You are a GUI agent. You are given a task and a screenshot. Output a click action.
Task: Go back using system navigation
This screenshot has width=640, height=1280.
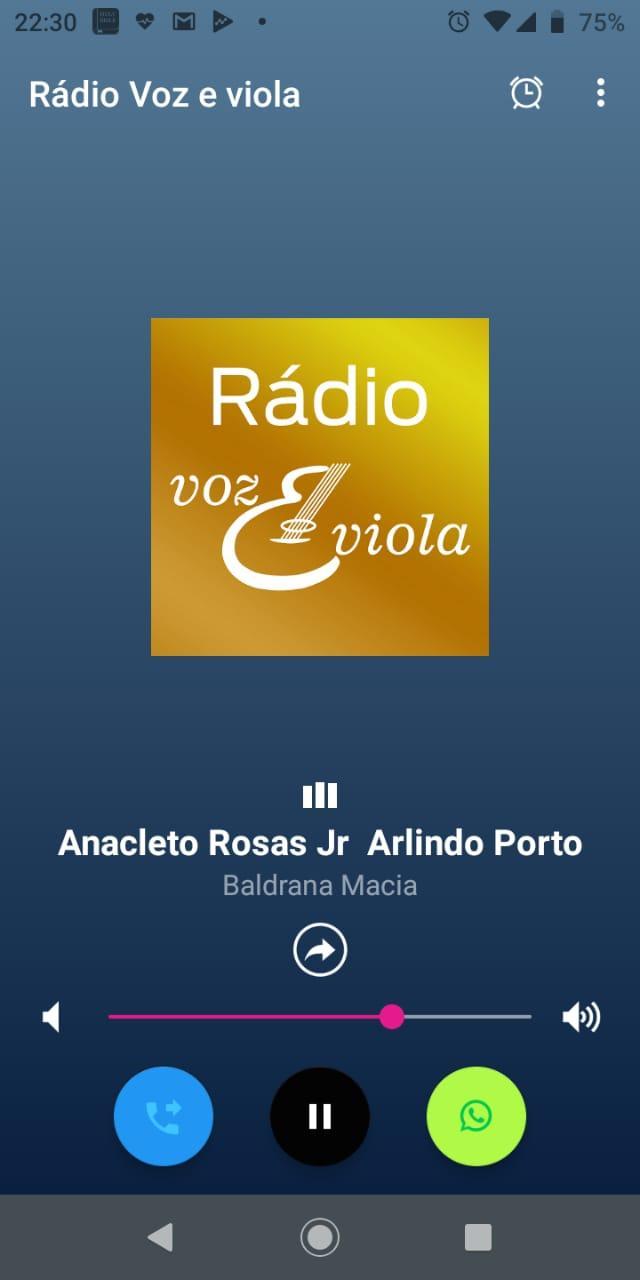160,1237
